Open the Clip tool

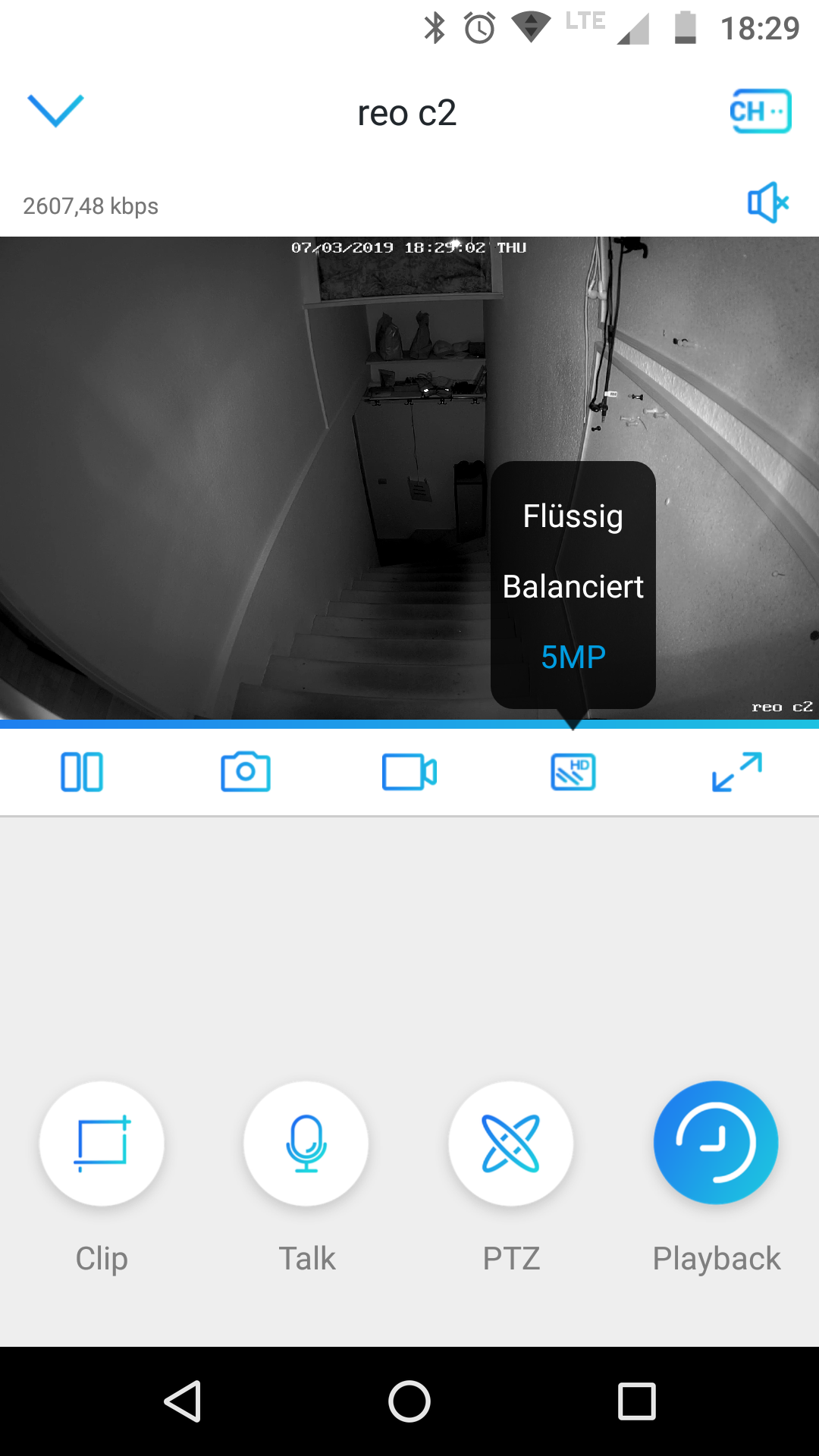(102, 1143)
